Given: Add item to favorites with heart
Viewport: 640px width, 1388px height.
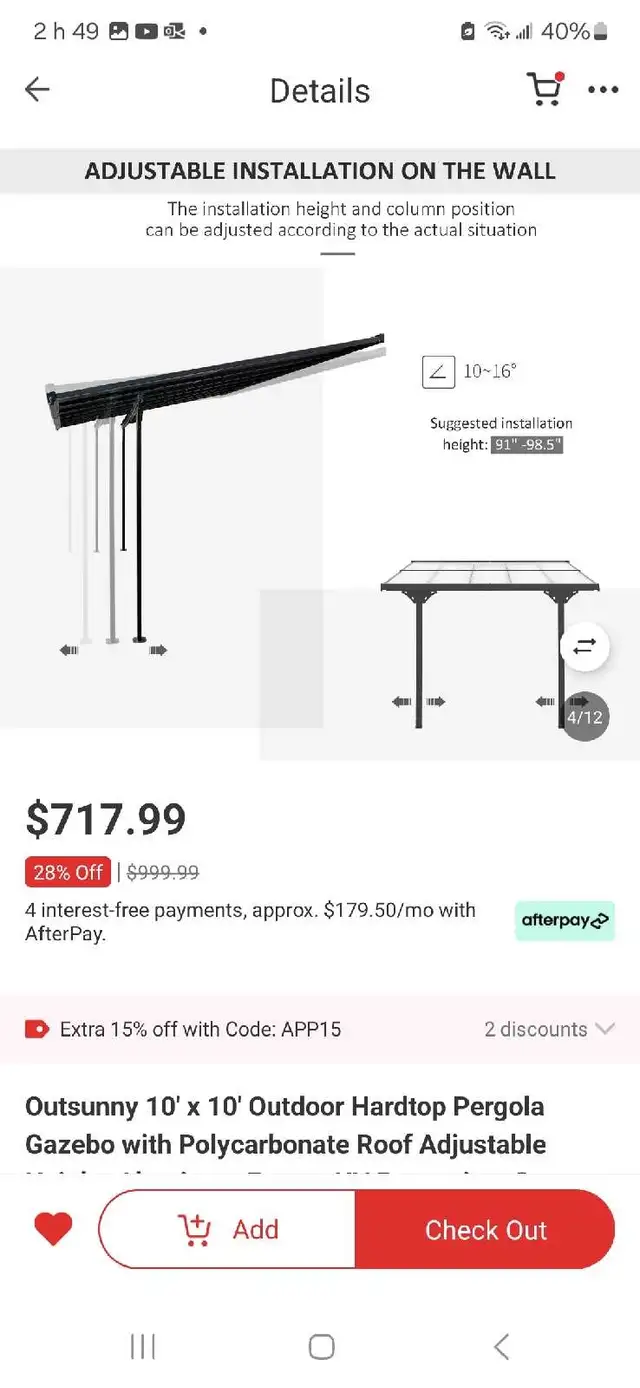Looking at the screenshot, I should tap(53, 1229).
